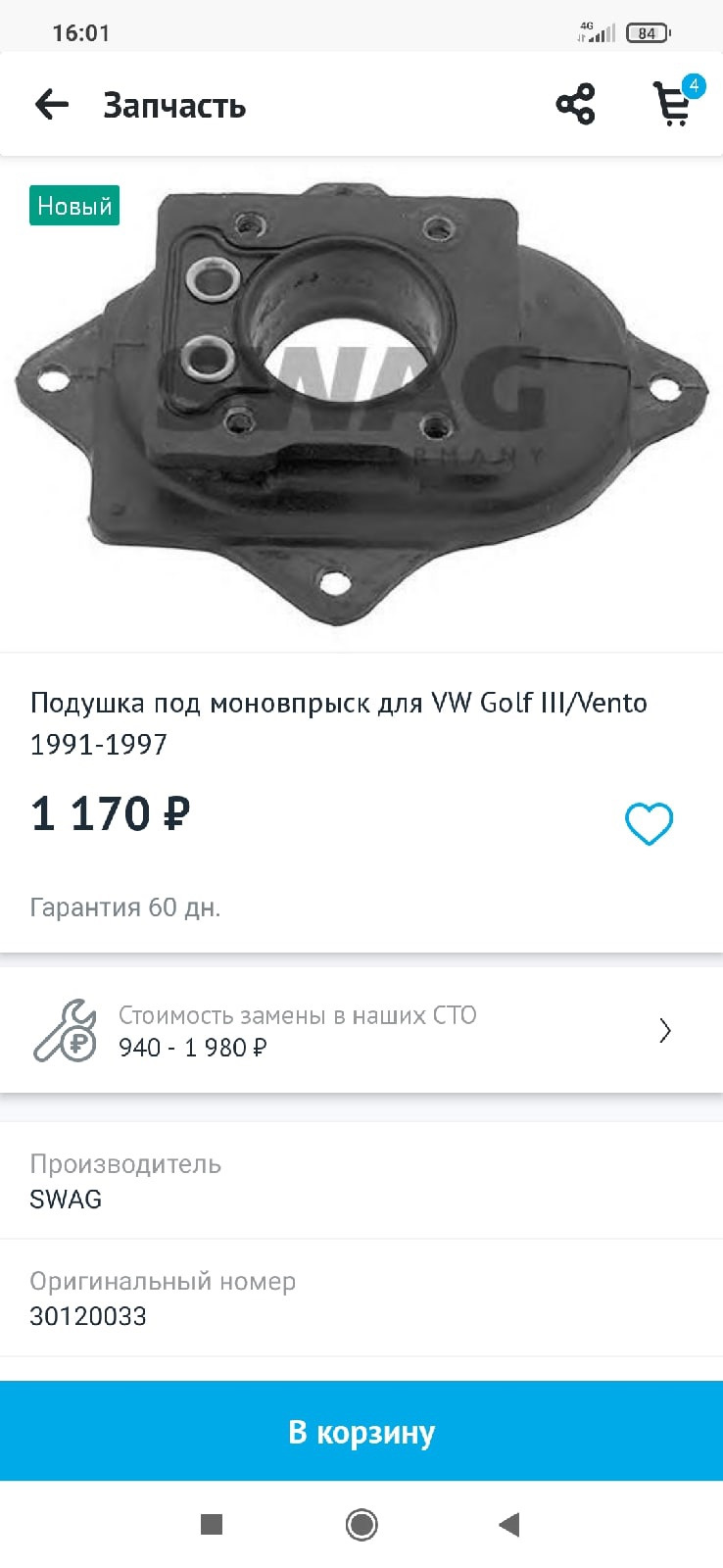Open recent apps with the square button

click(x=212, y=1525)
